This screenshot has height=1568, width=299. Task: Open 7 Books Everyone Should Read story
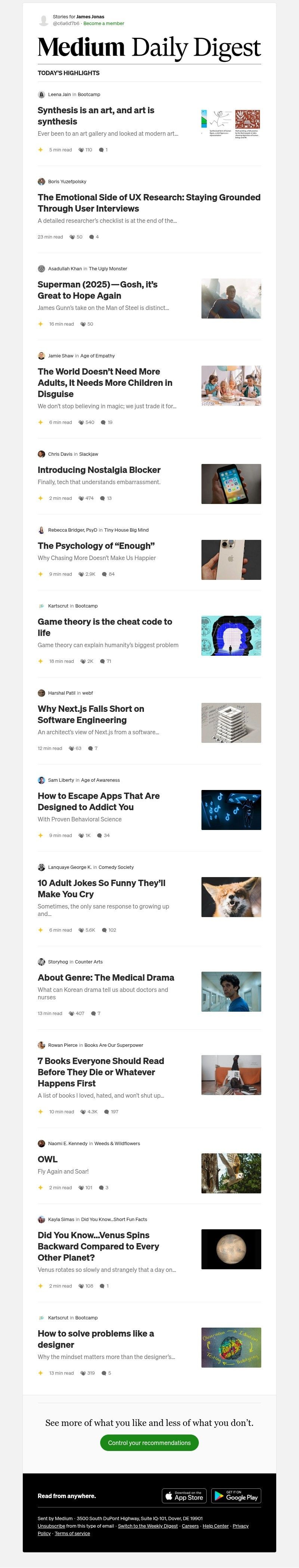tap(101, 1072)
